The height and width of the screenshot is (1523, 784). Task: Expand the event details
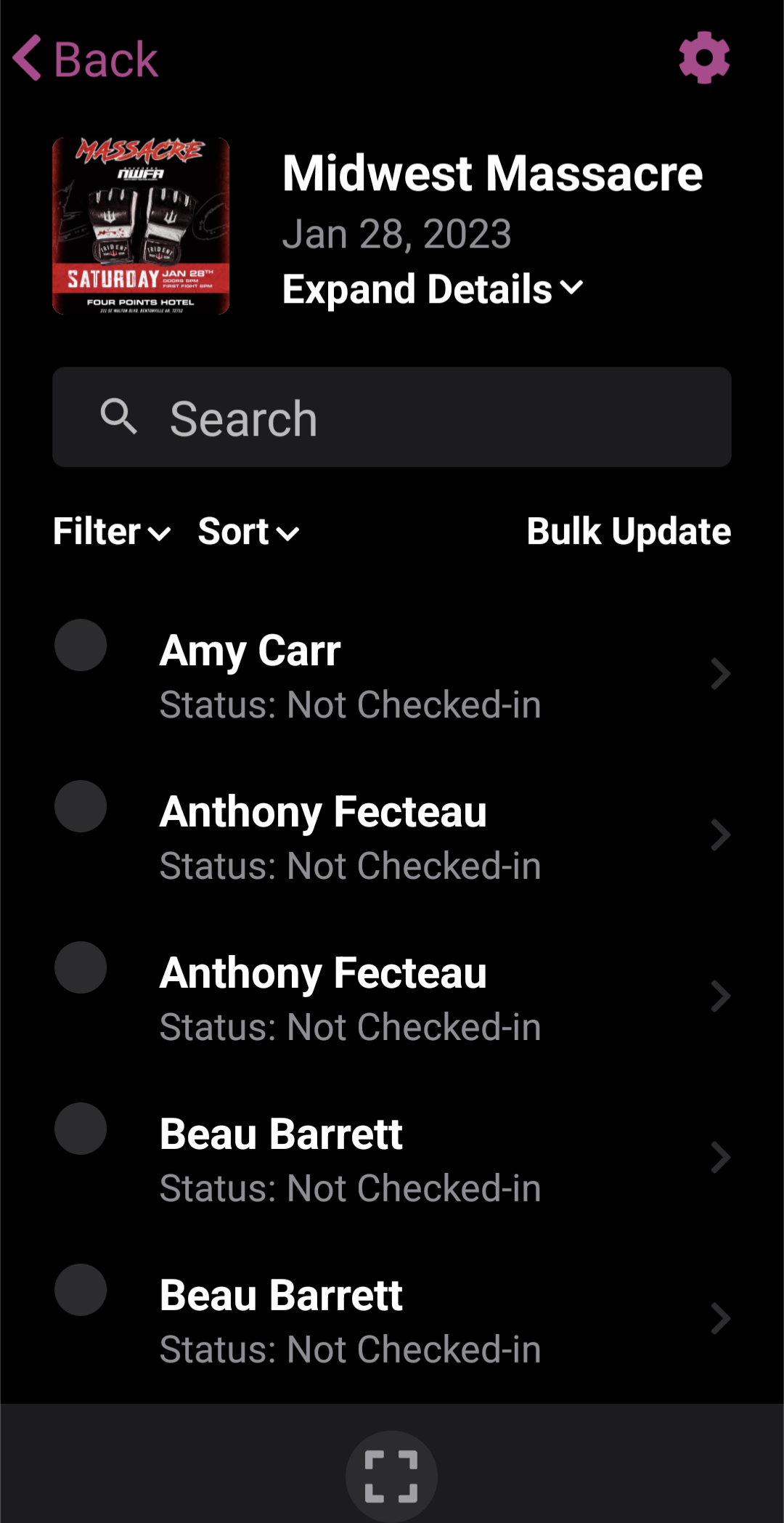point(433,289)
